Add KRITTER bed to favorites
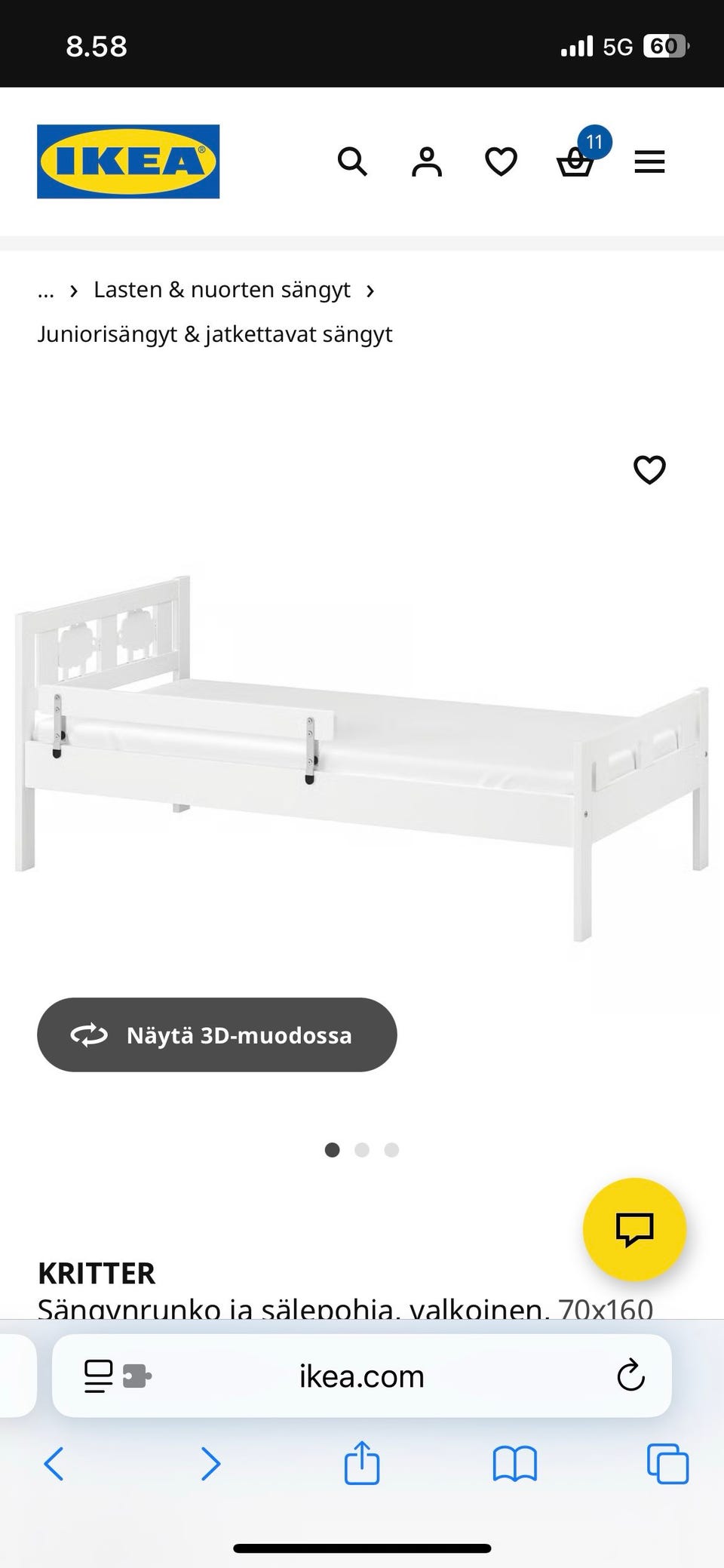The height and width of the screenshot is (1568, 724). (x=649, y=469)
